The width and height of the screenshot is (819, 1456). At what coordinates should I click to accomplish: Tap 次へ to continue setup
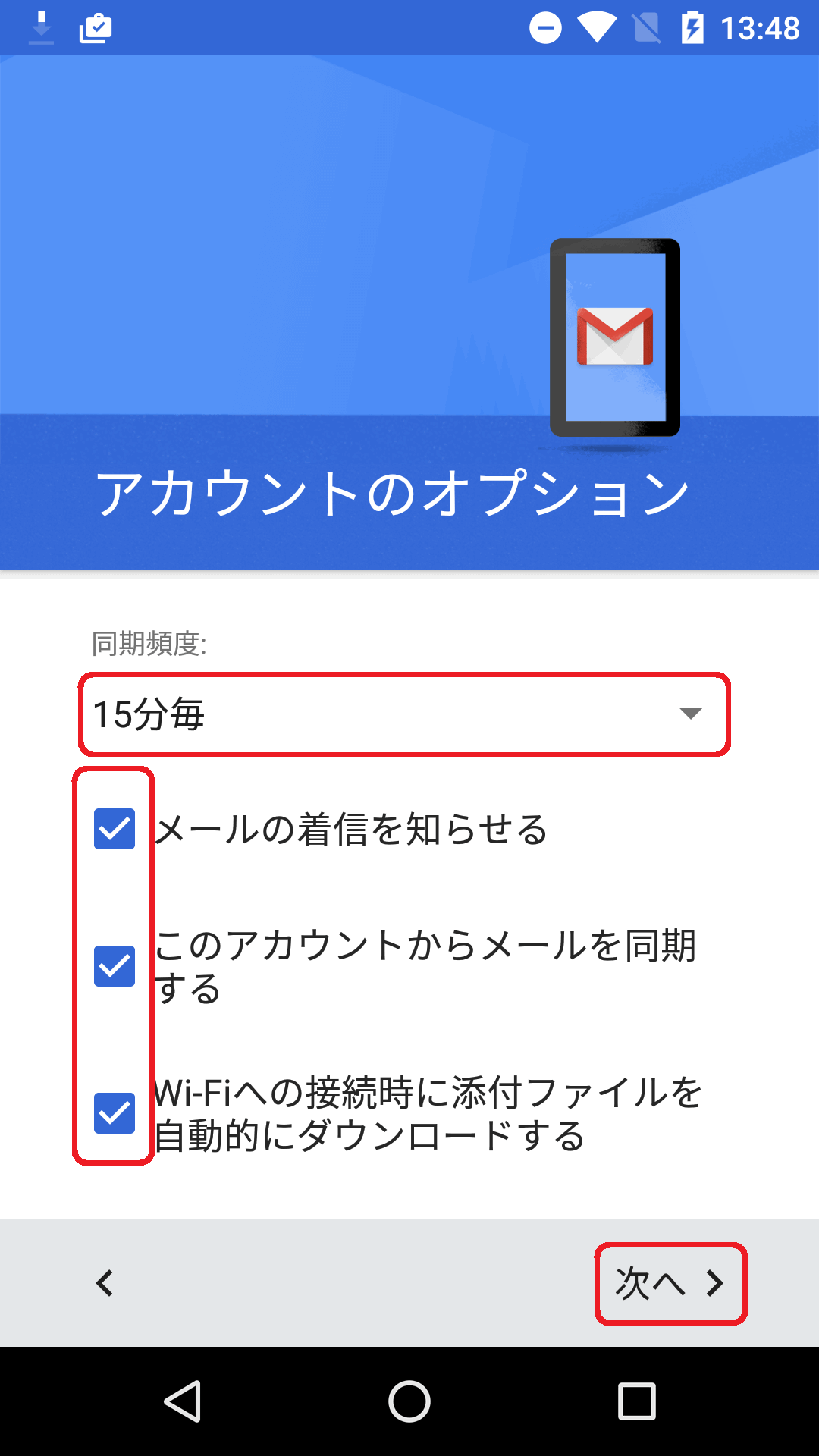(670, 1283)
